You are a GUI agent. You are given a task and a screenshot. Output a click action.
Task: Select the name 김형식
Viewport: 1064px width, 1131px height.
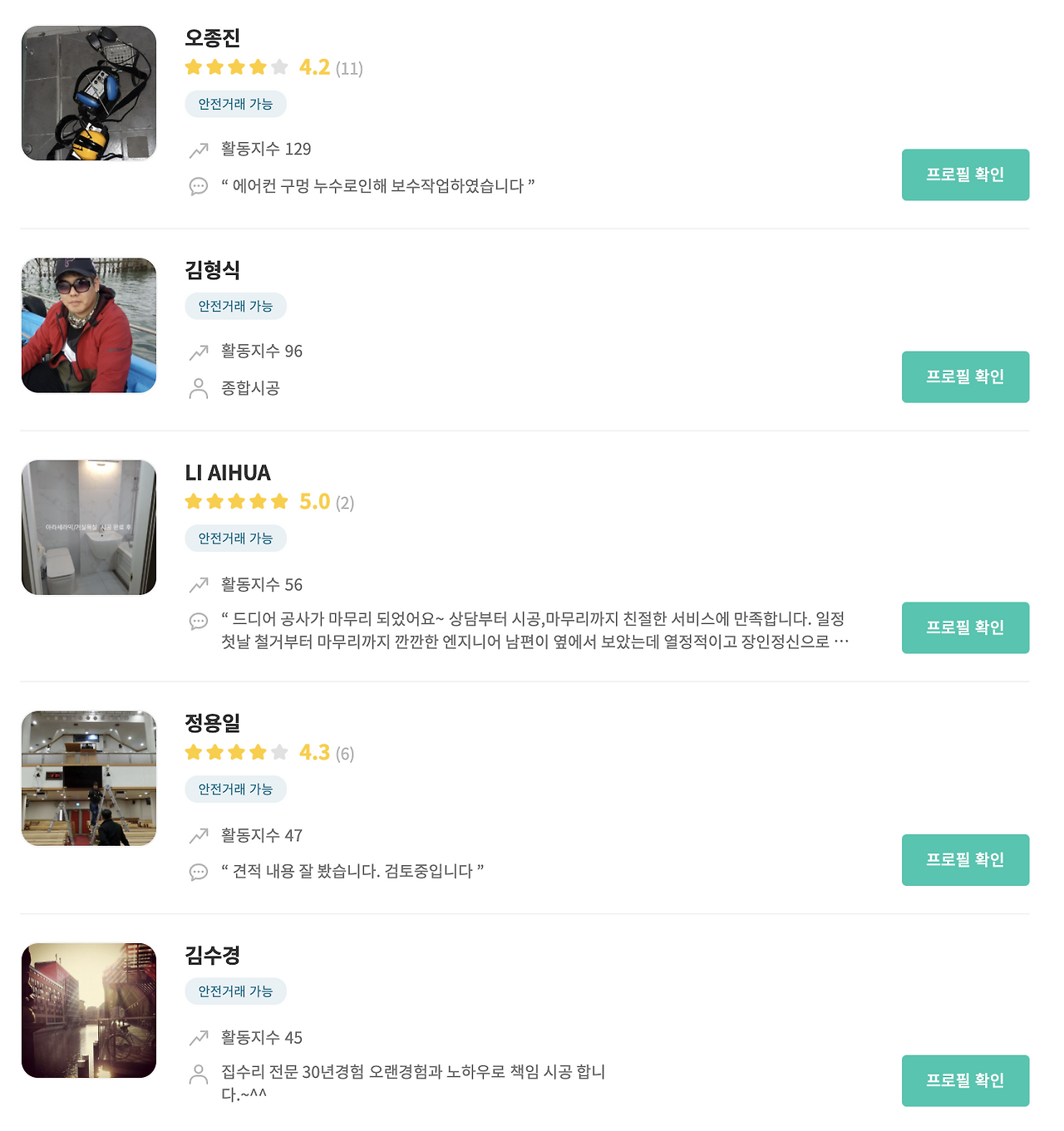[x=212, y=270]
